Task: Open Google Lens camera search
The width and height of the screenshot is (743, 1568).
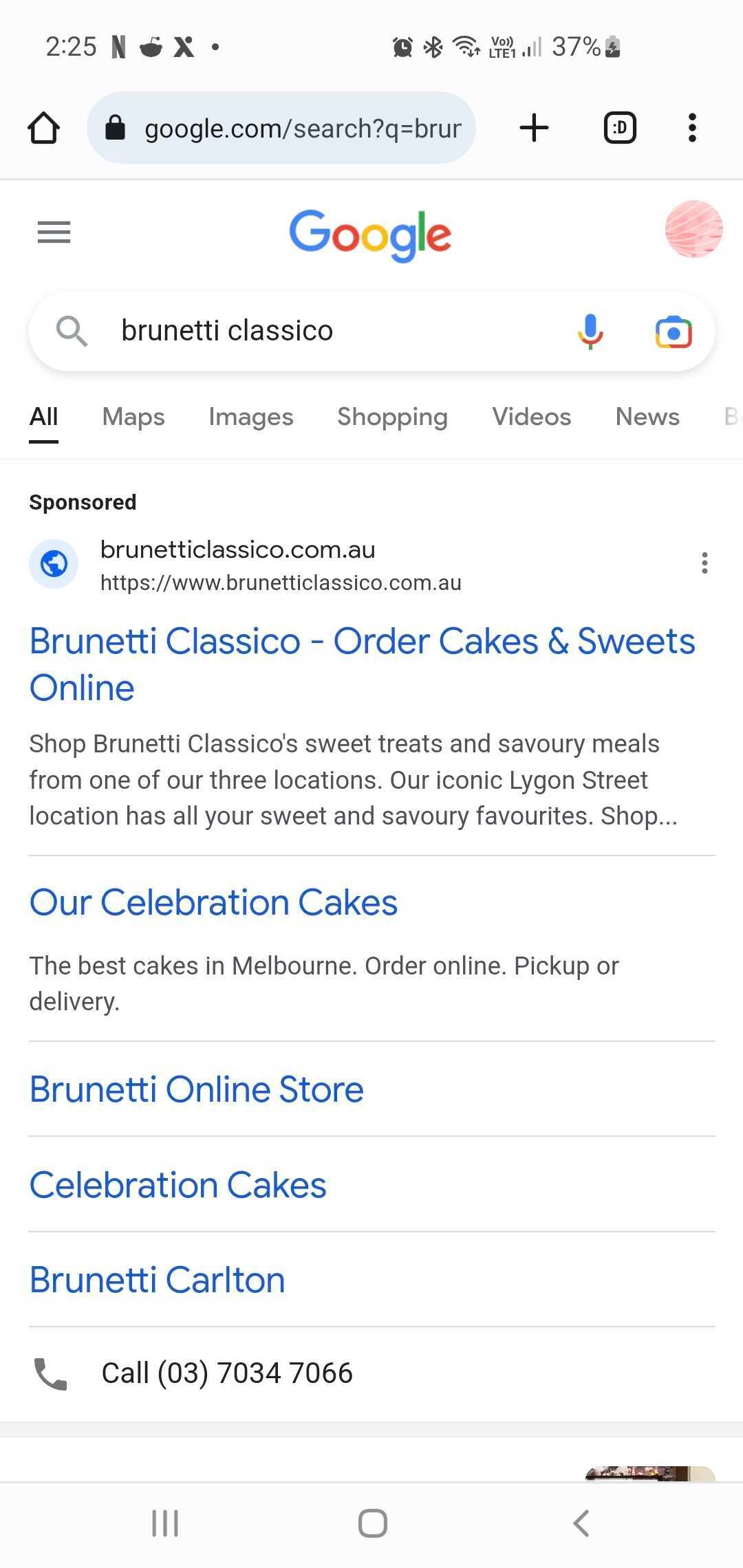Action: [673, 331]
